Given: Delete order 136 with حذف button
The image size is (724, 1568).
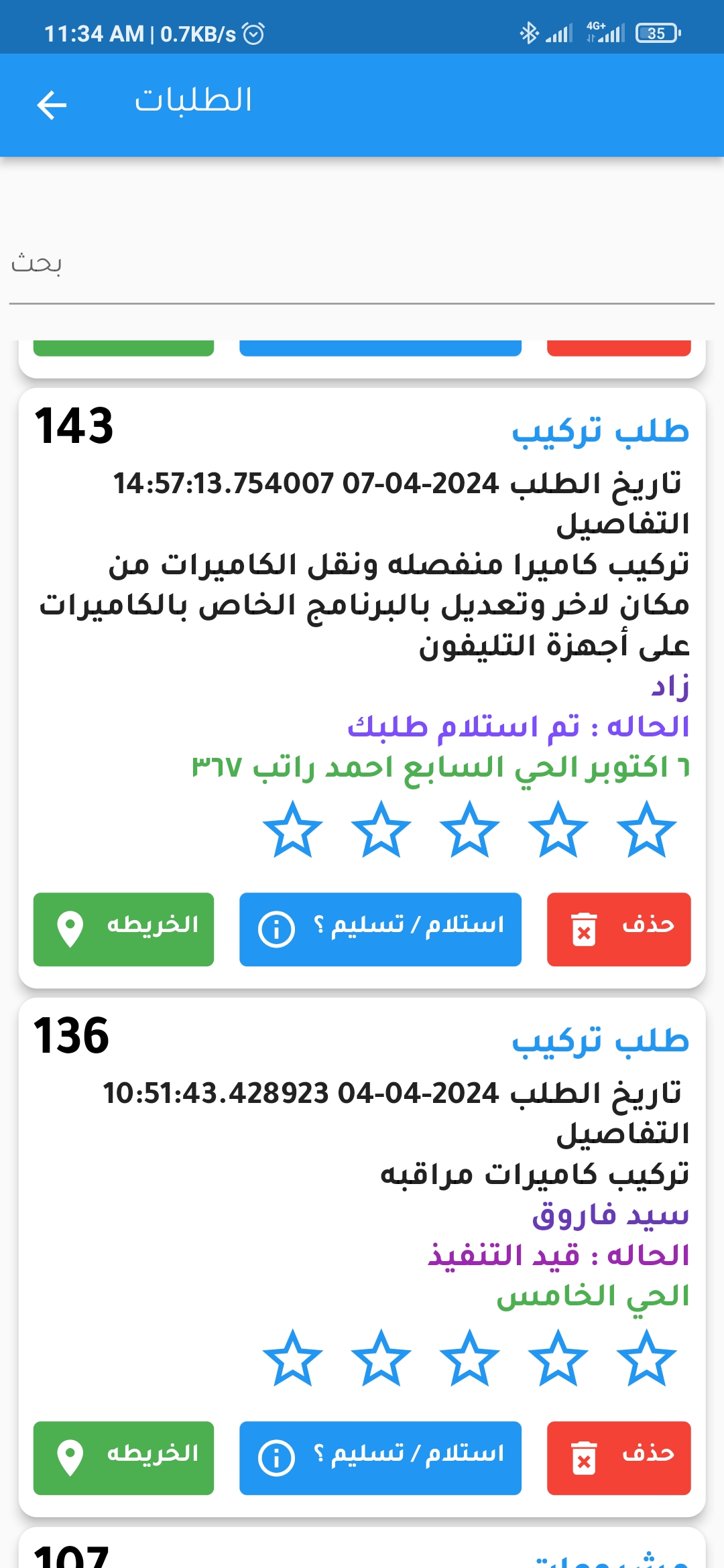Looking at the screenshot, I should point(618,1457).
